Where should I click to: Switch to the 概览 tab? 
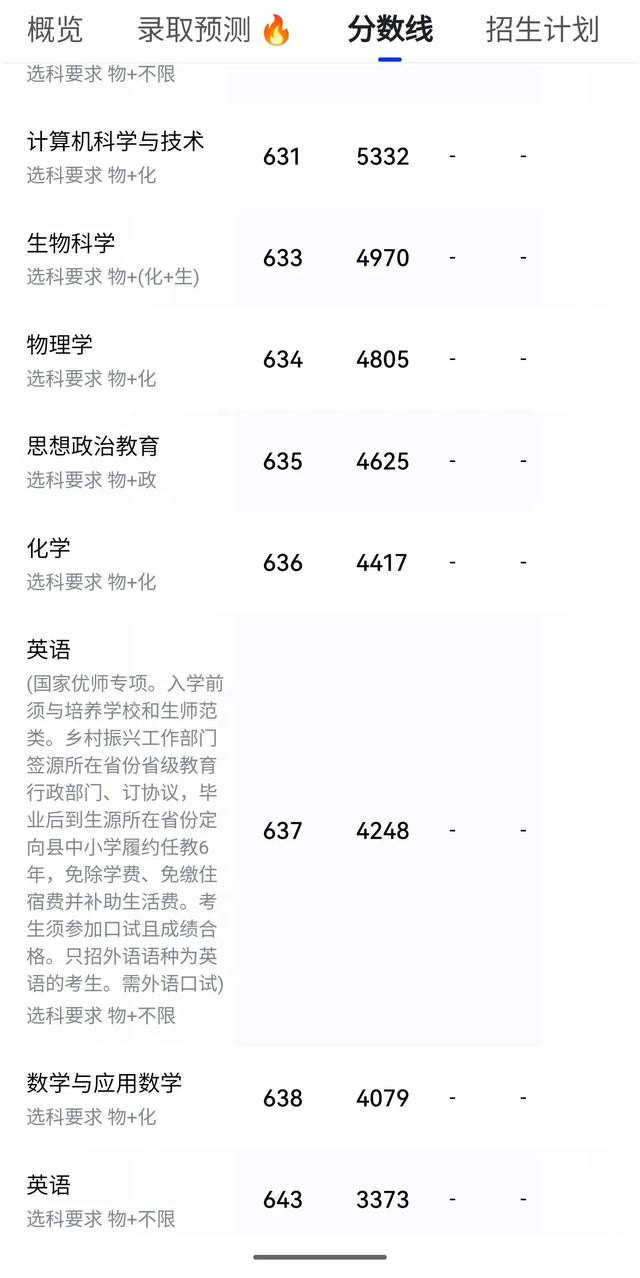pos(55,30)
